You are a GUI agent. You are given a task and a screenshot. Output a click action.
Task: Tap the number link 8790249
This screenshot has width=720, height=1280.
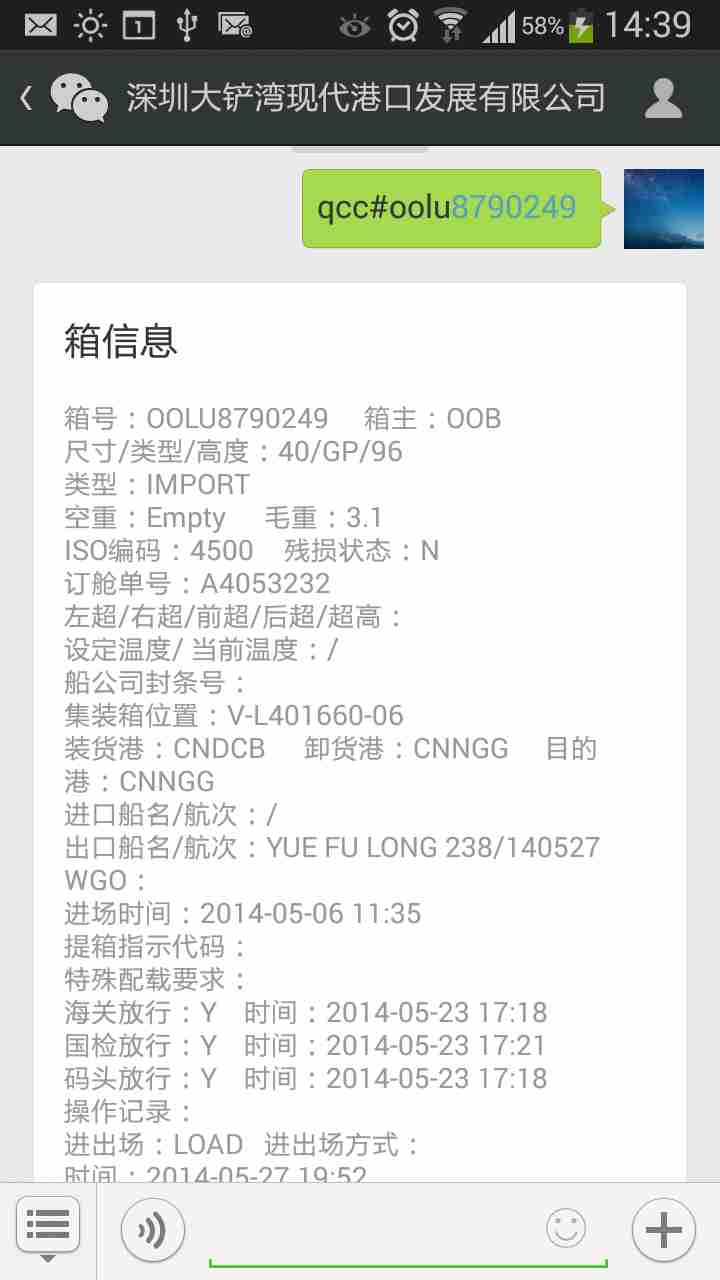coord(513,207)
